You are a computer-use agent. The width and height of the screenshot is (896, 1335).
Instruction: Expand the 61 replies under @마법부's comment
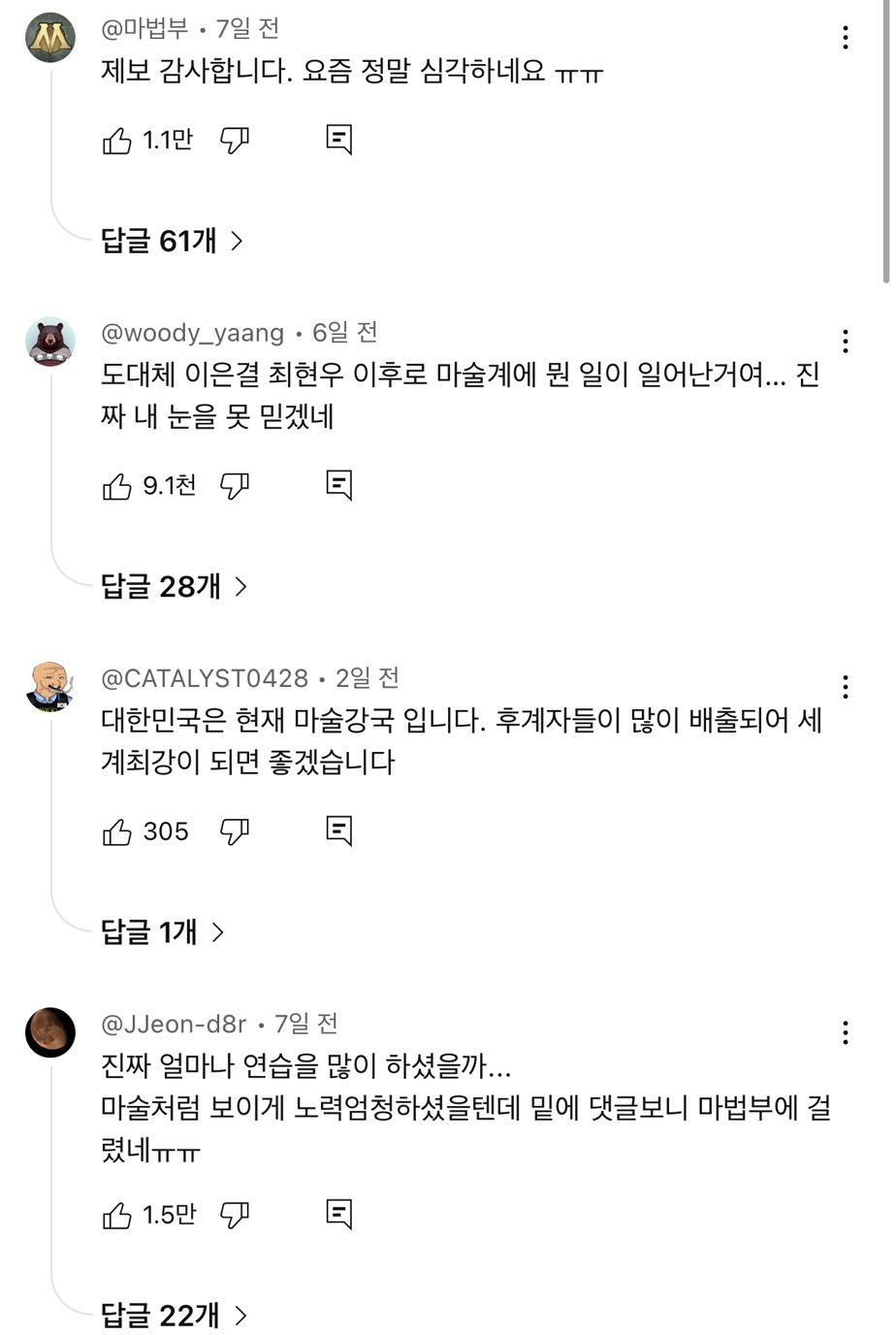[x=160, y=241]
